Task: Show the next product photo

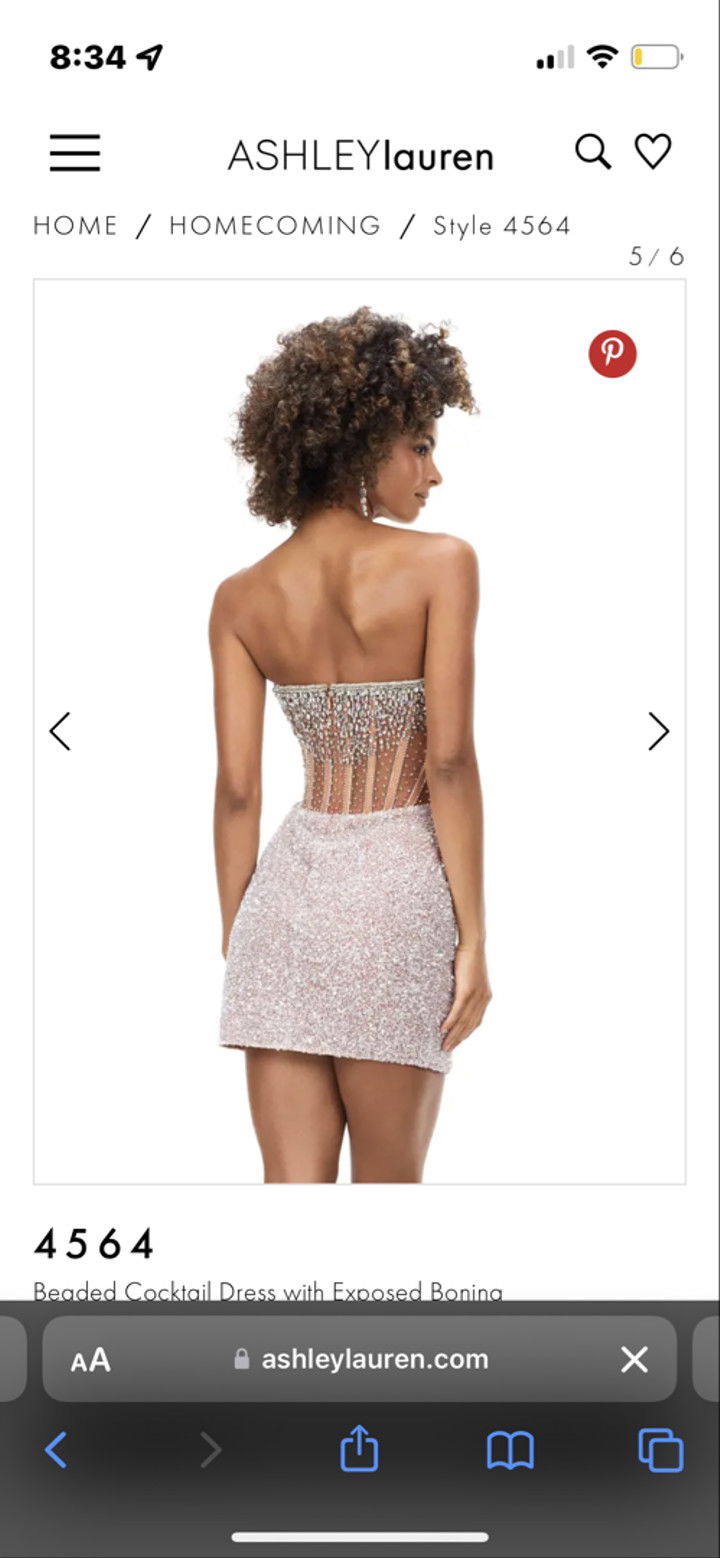Action: click(658, 731)
